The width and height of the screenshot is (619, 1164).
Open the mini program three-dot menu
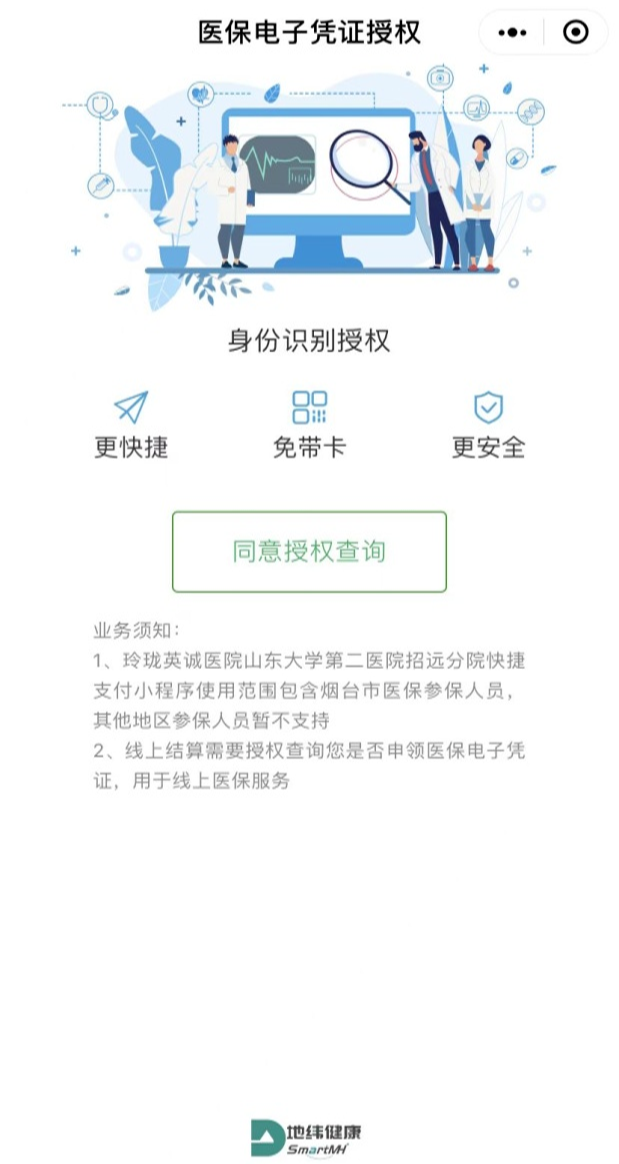pyautogui.click(x=512, y=33)
